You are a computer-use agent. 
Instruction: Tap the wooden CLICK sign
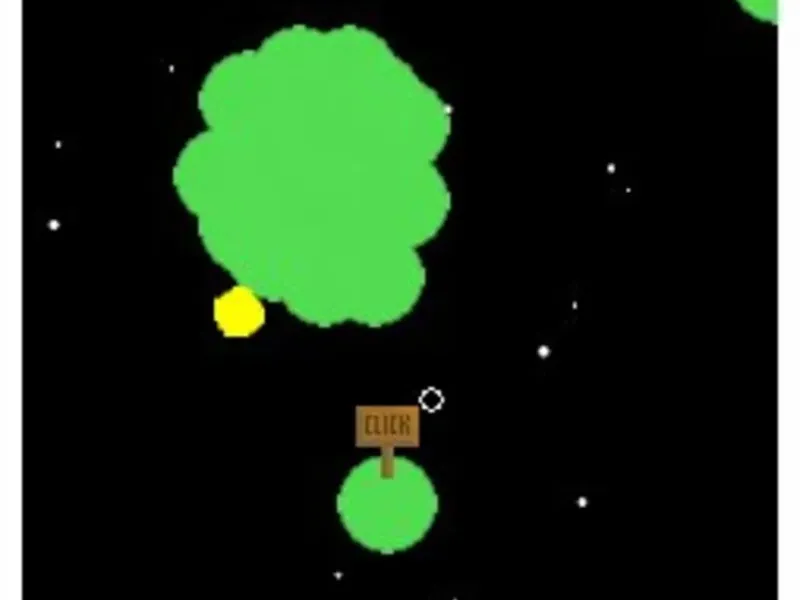pos(387,426)
